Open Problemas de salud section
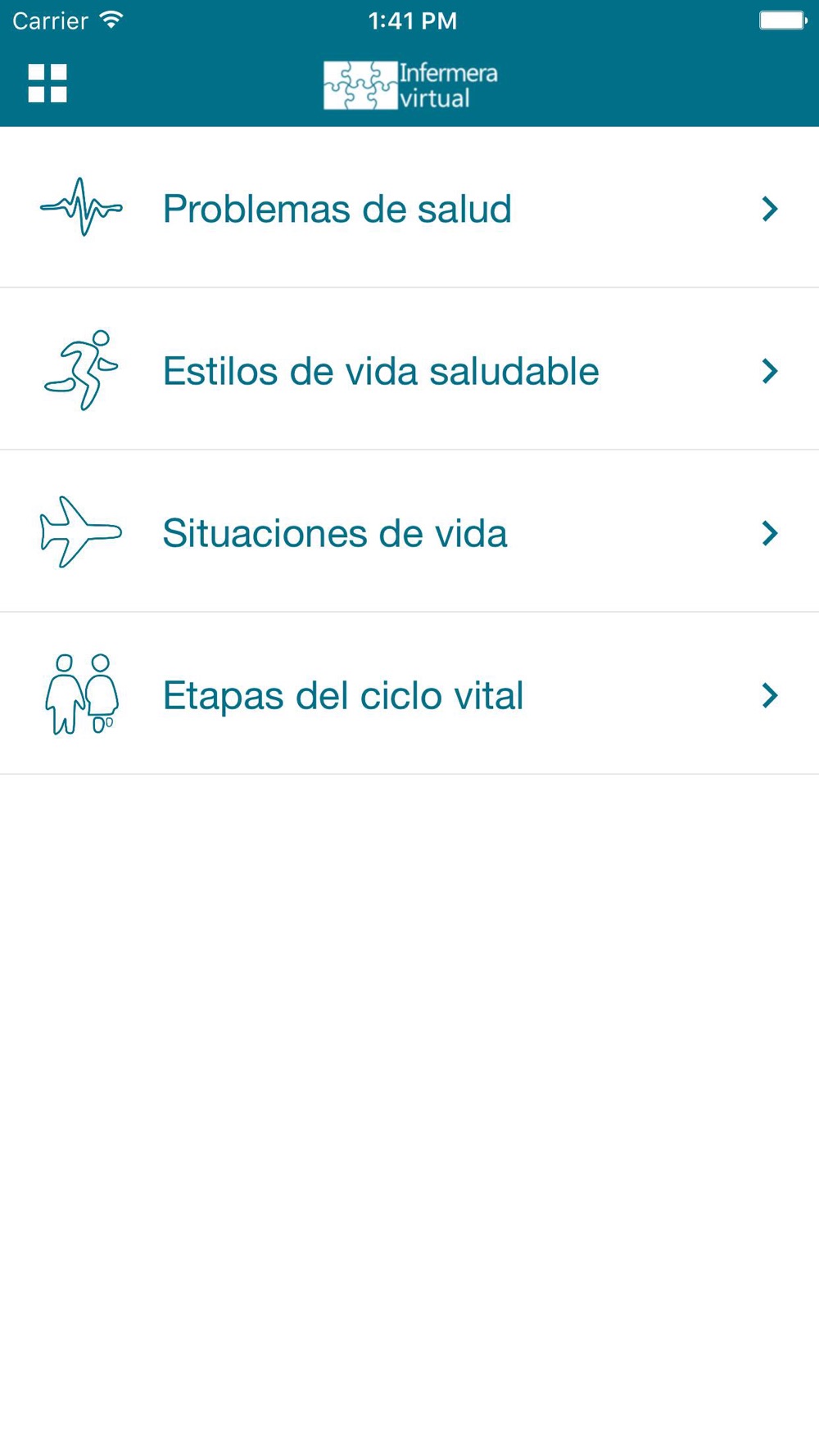Screen dimensions: 819x1456 click(x=337, y=209)
